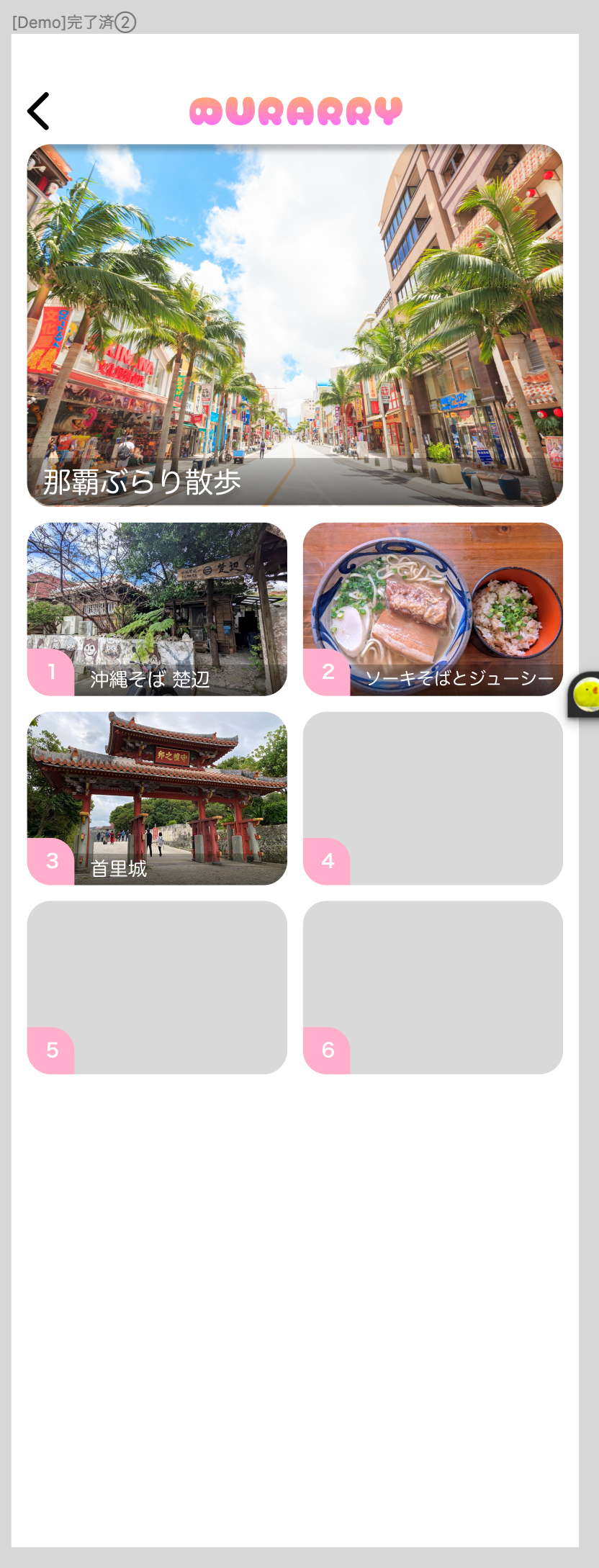
Task: Tap the pink number 6 badge
Action: point(328,1050)
